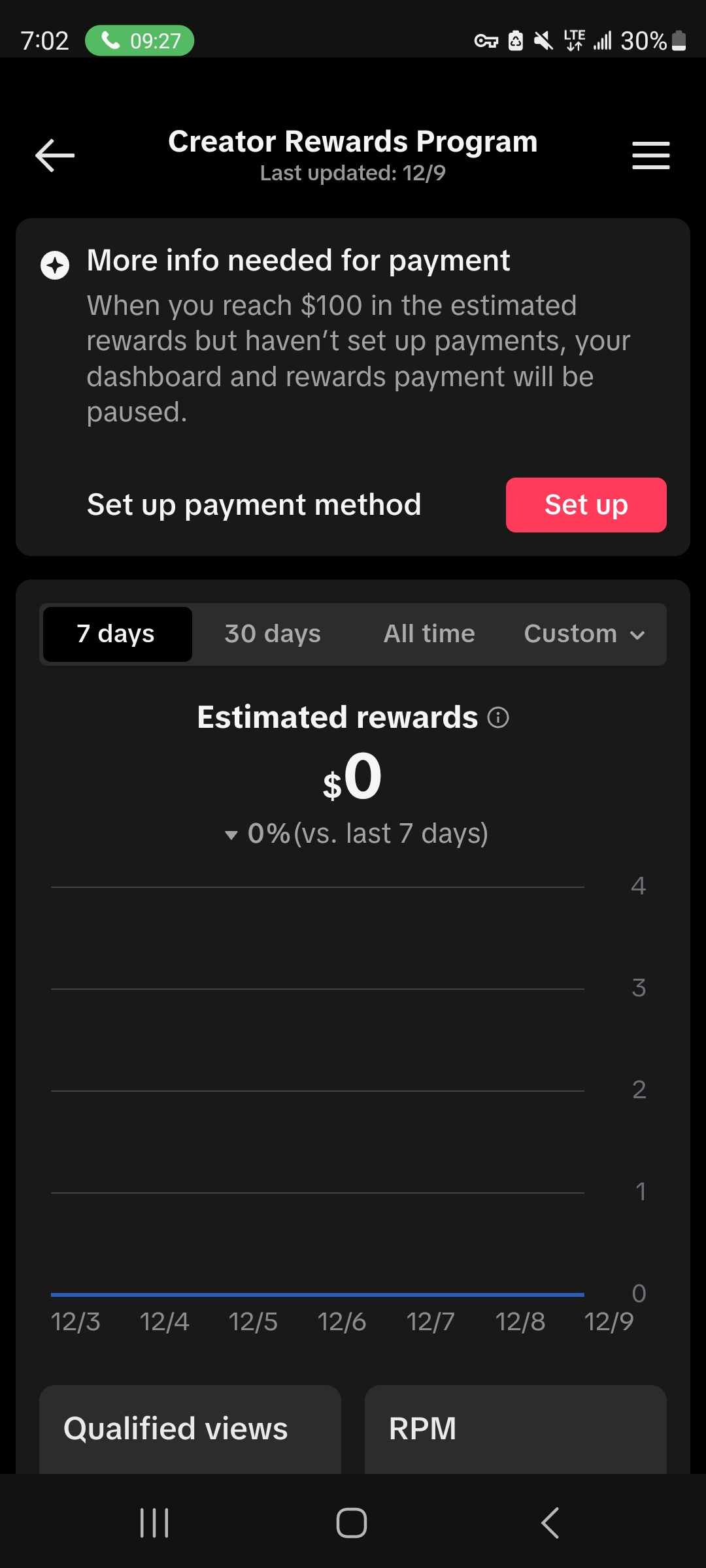Viewport: 706px width, 1568px height.
Task: Switch to the All time range
Action: click(429, 634)
